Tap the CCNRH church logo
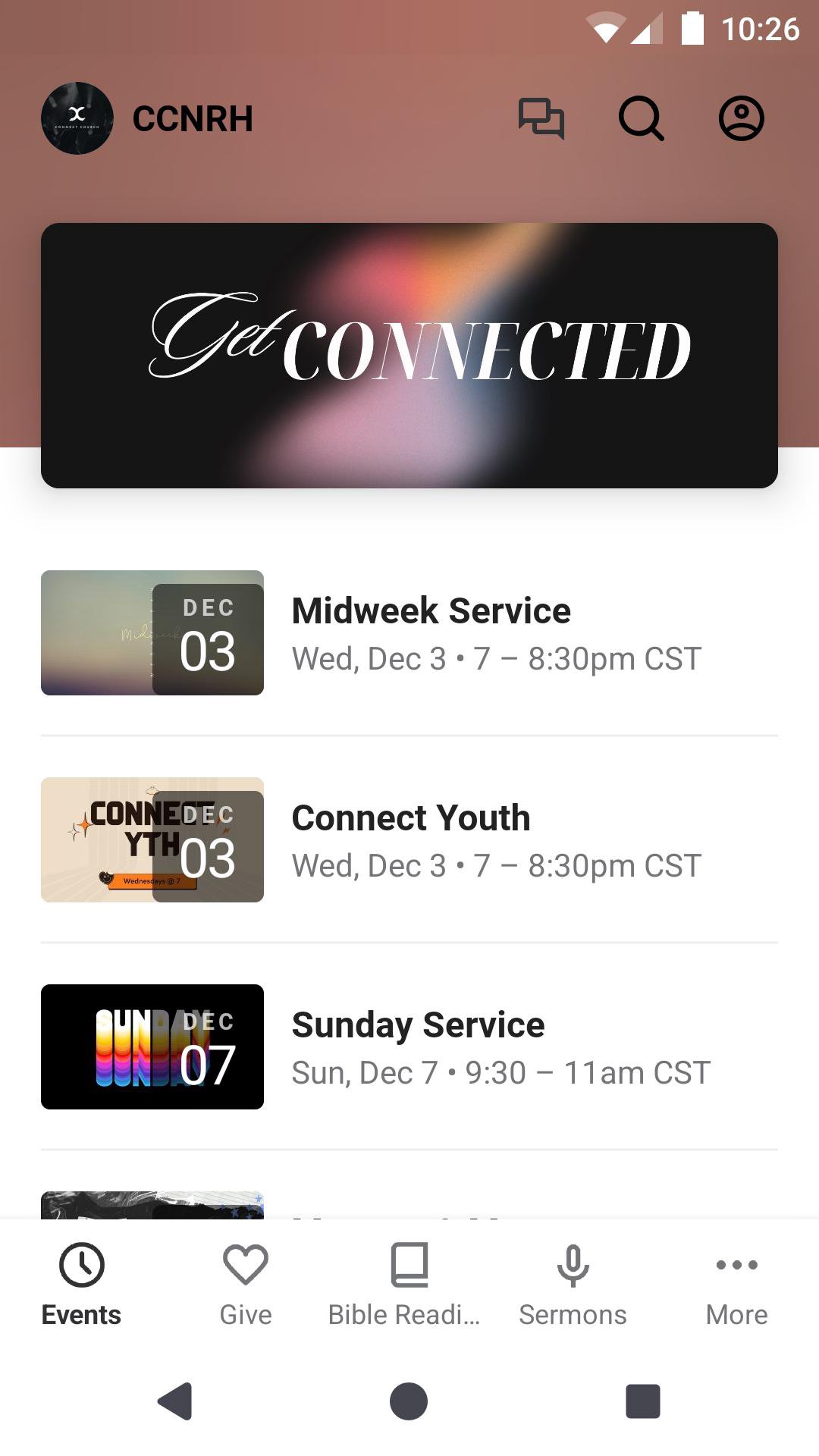The image size is (819, 1456). tap(77, 118)
